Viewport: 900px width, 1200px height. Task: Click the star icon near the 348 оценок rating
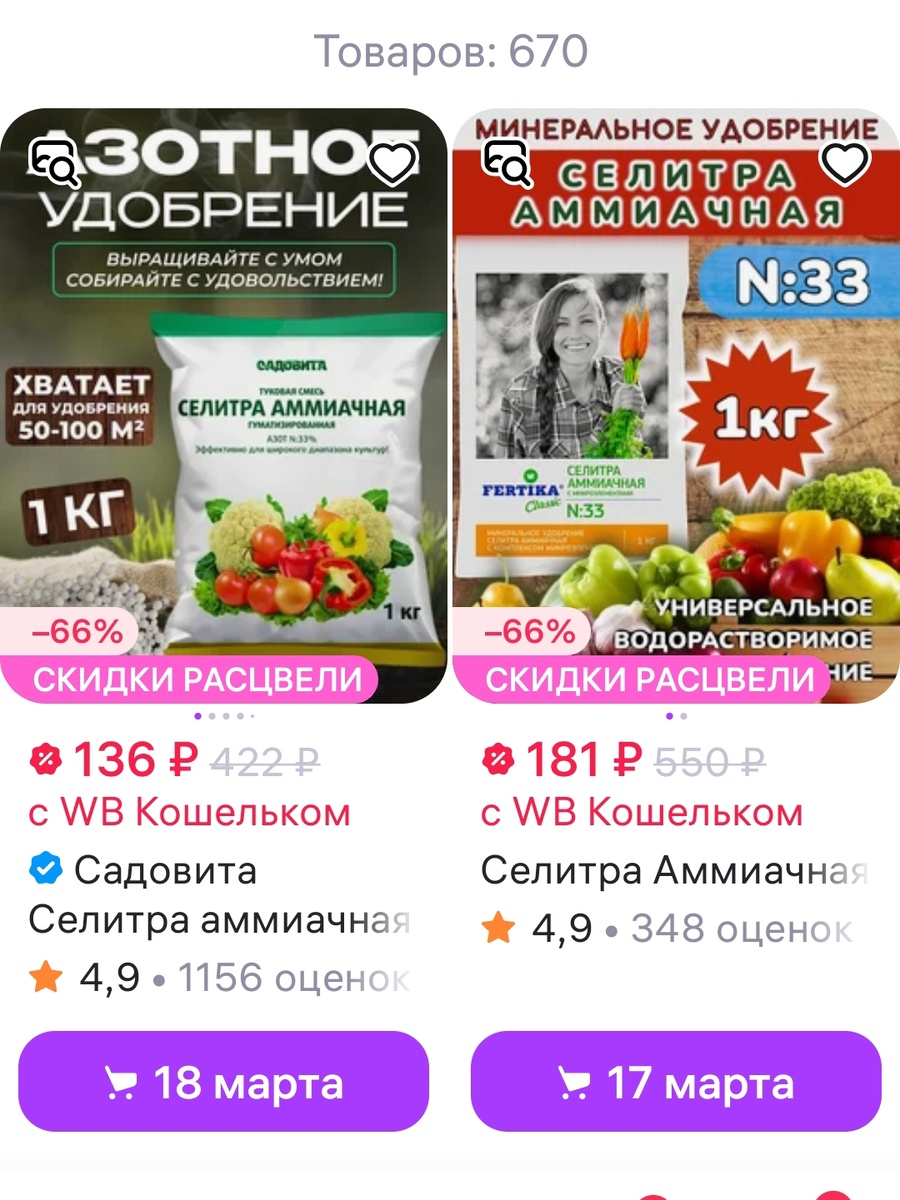click(500, 927)
